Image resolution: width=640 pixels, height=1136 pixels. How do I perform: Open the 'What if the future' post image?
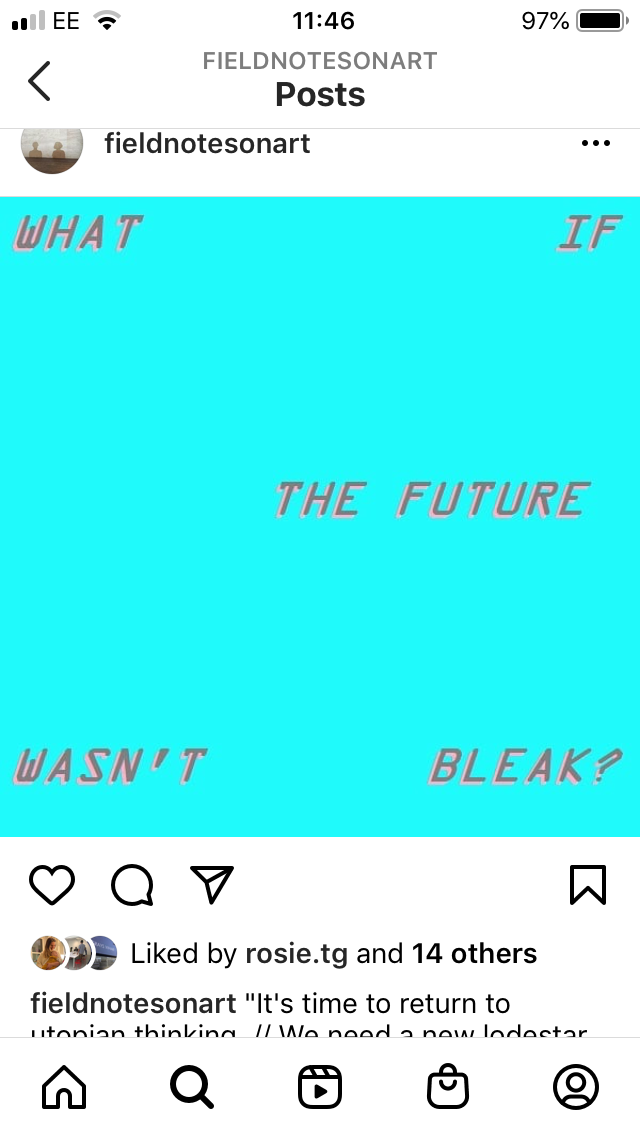pyautogui.click(x=320, y=517)
